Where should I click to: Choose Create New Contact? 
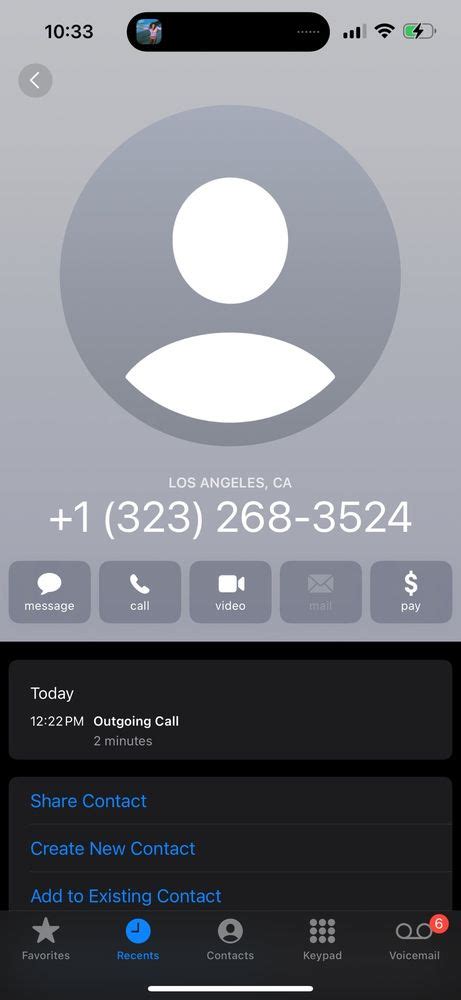point(230,848)
